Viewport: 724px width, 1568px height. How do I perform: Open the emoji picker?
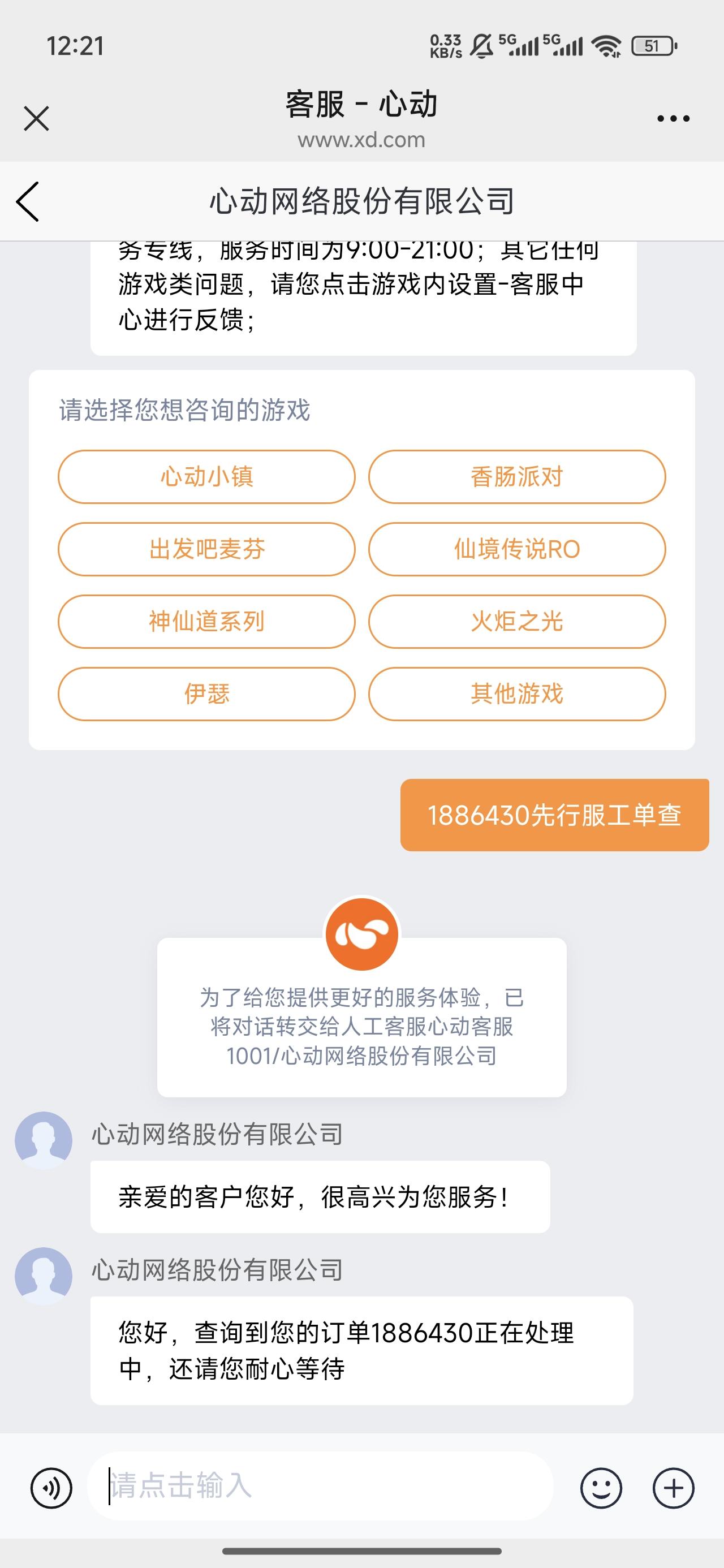601,1488
